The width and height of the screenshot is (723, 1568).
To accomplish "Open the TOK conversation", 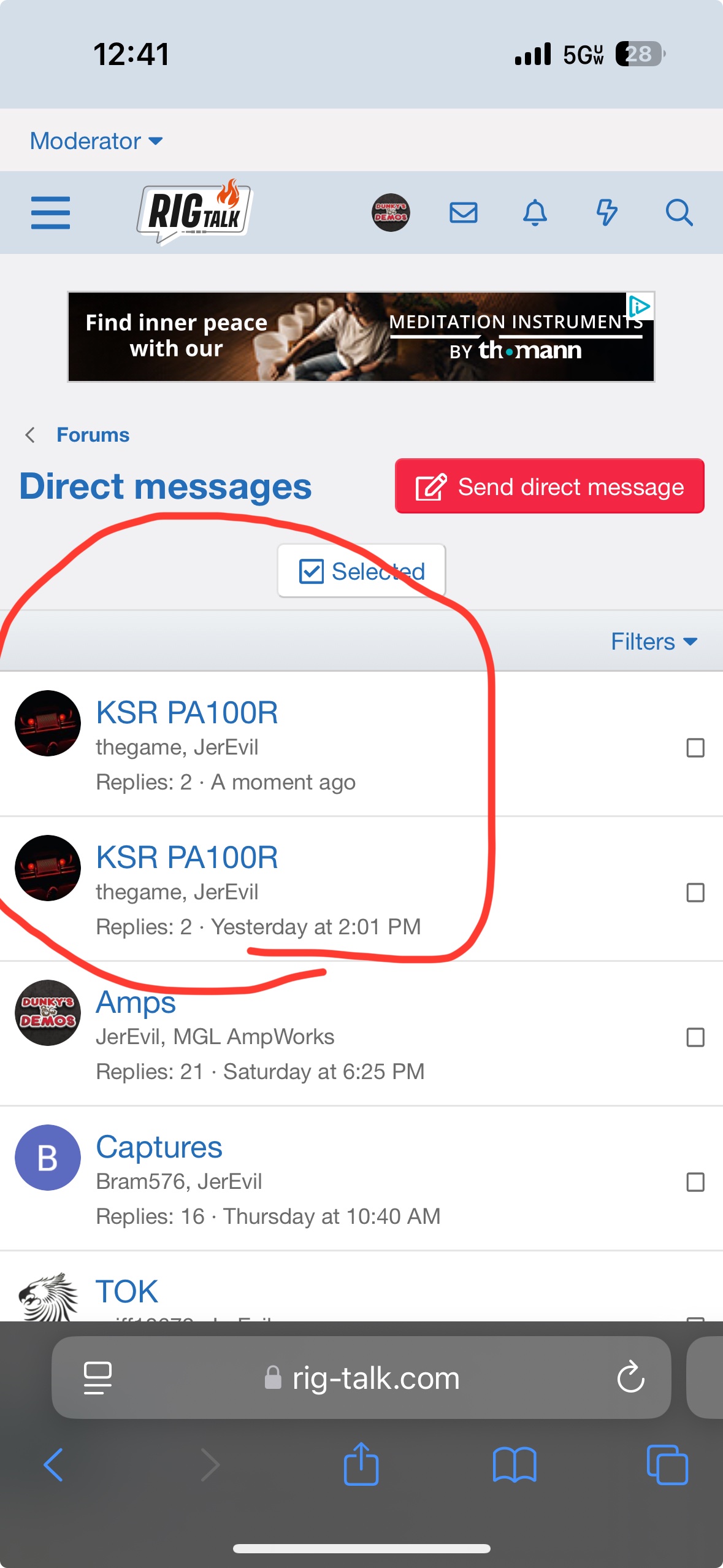I will [127, 1291].
